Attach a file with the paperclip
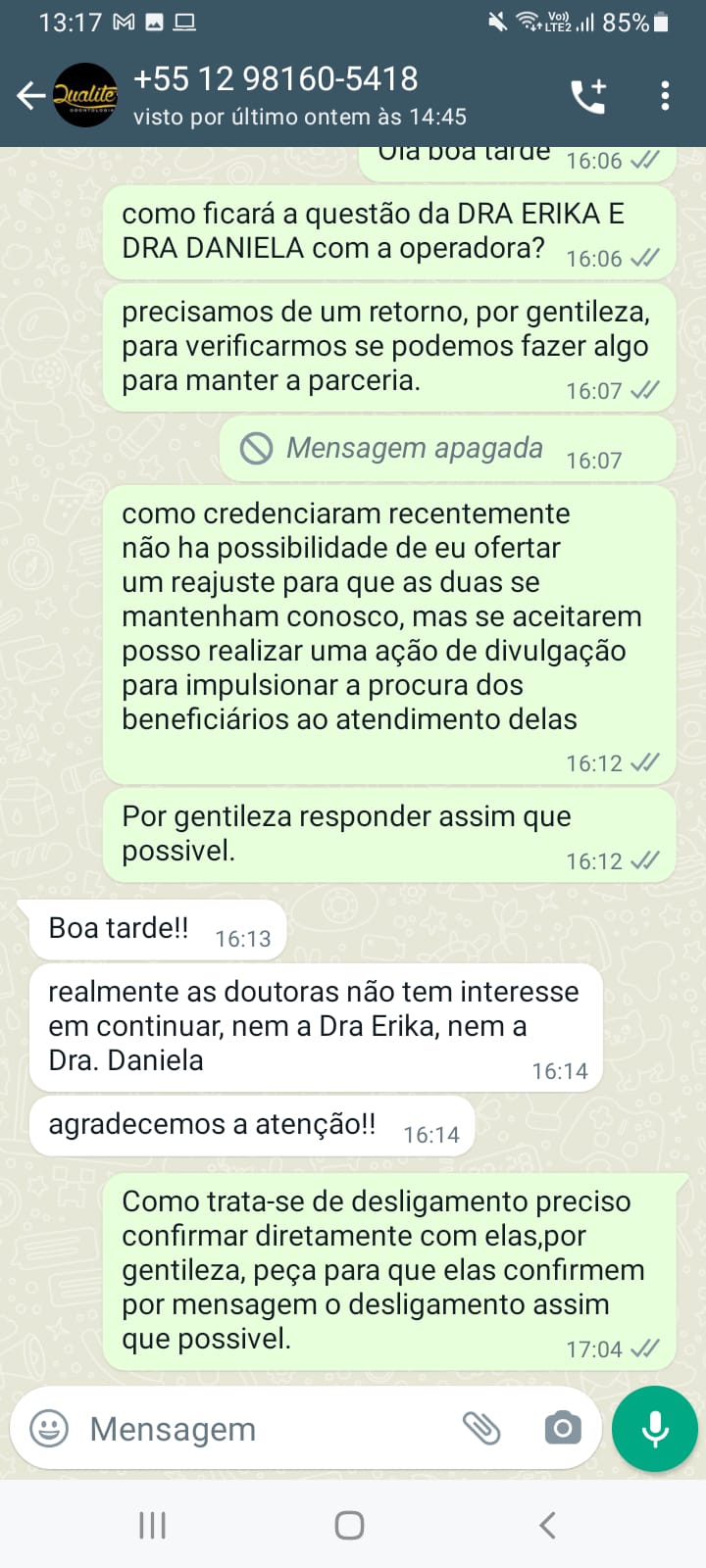This screenshot has height=1568, width=706. 481,1428
